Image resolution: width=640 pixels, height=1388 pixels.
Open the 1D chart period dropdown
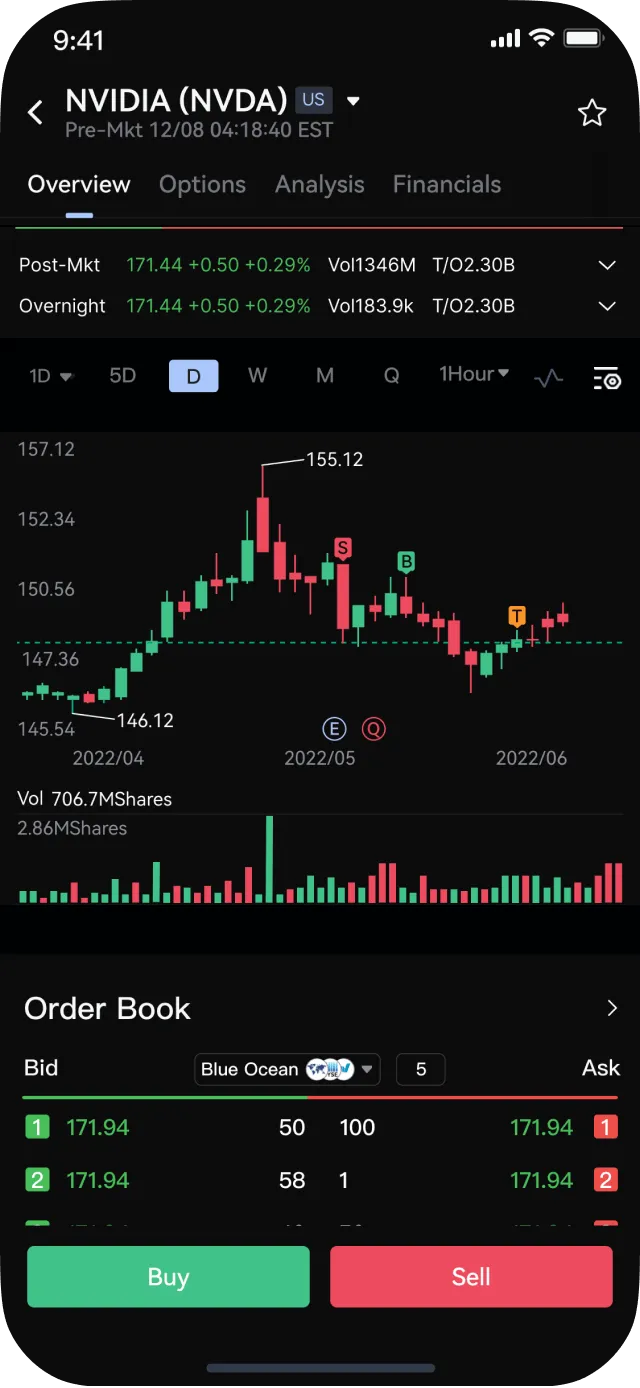52,376
